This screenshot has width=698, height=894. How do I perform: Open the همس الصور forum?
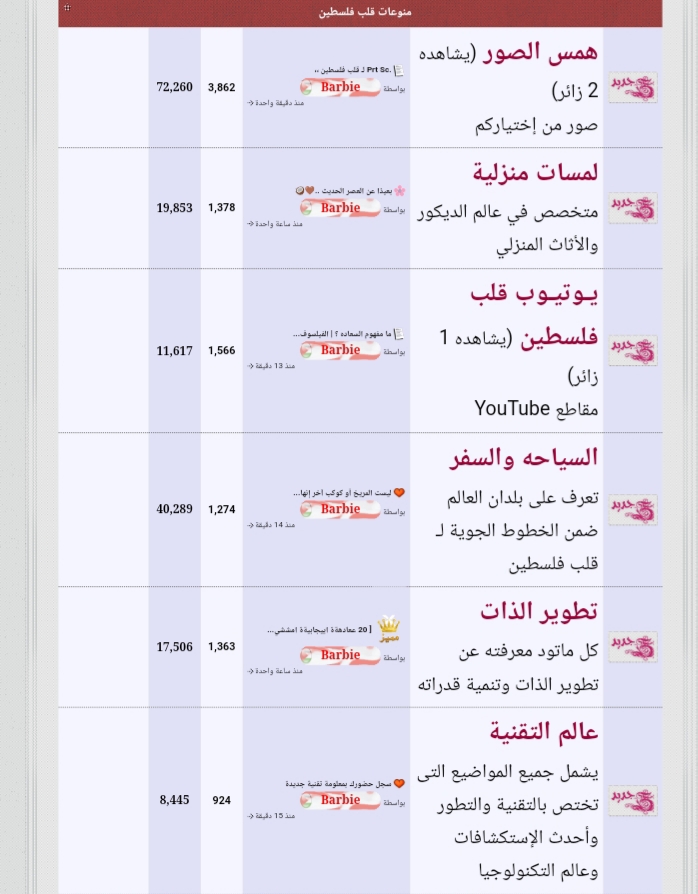536,52
